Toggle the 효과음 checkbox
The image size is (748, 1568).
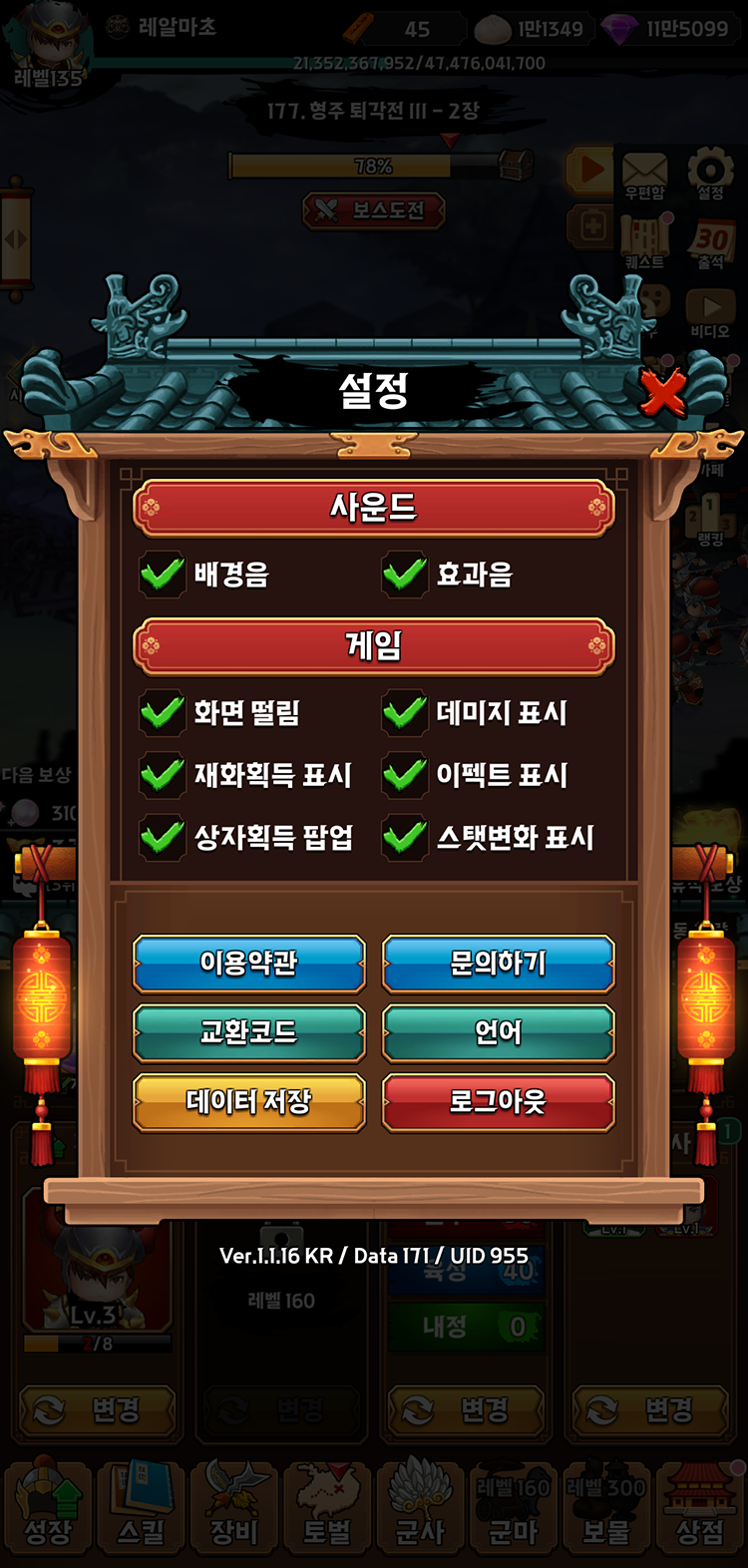(405, 575)
